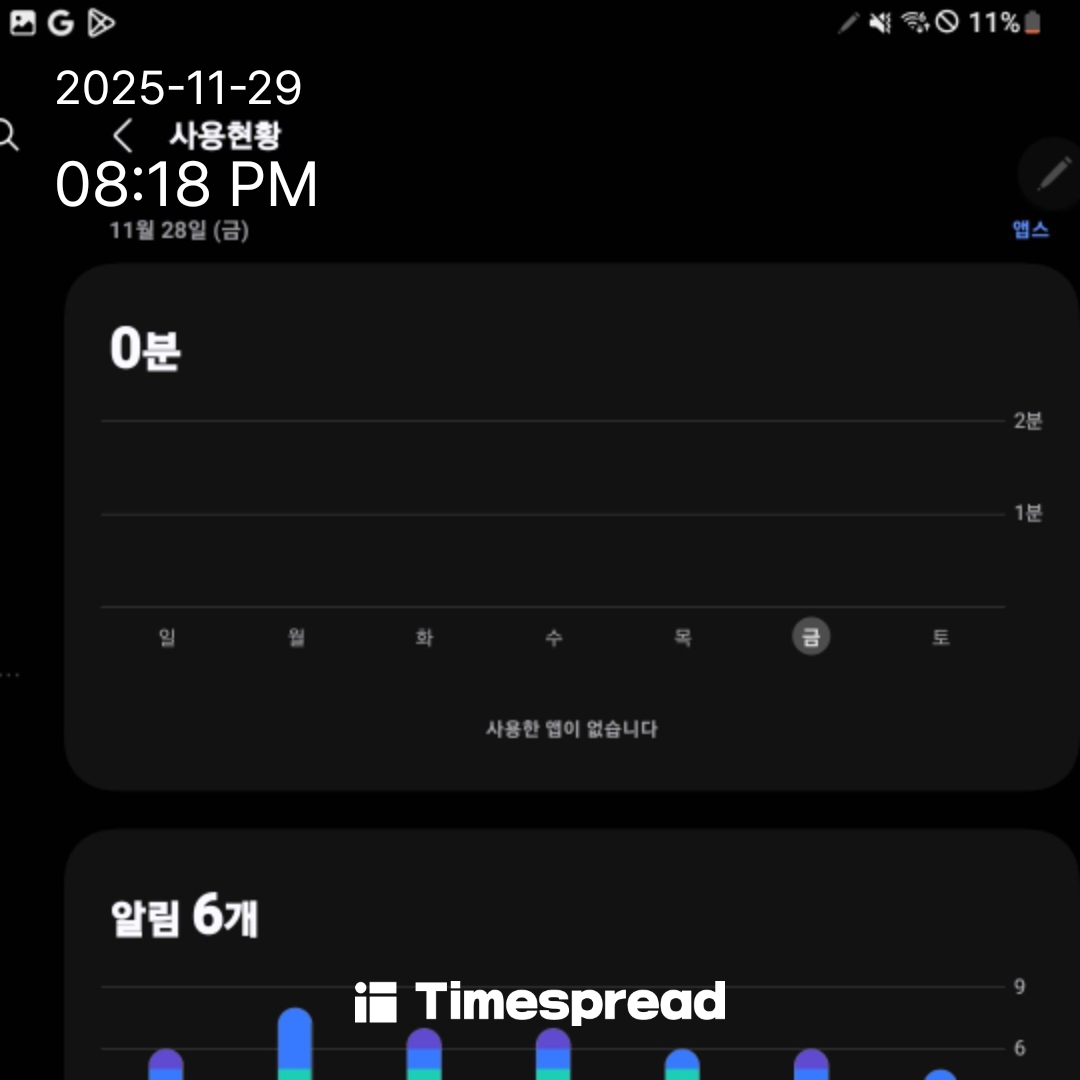The height and width of the screenshot is (1080, 1080).
Task: Select 일 on the usage chart
Action: tap(166, 637)
